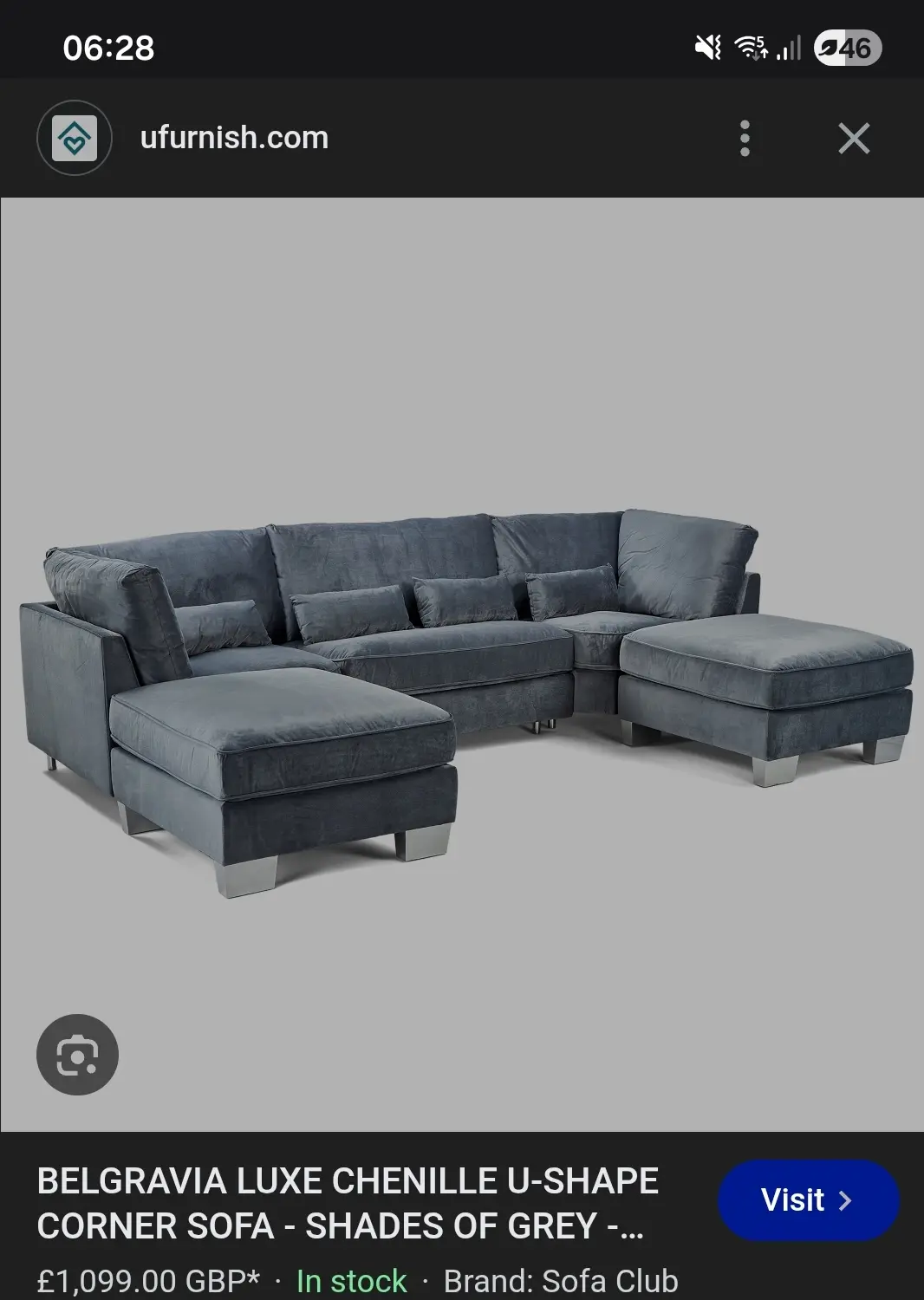
Task: Visit the ufurnish.com product page
Action: tap(808, 1200)
